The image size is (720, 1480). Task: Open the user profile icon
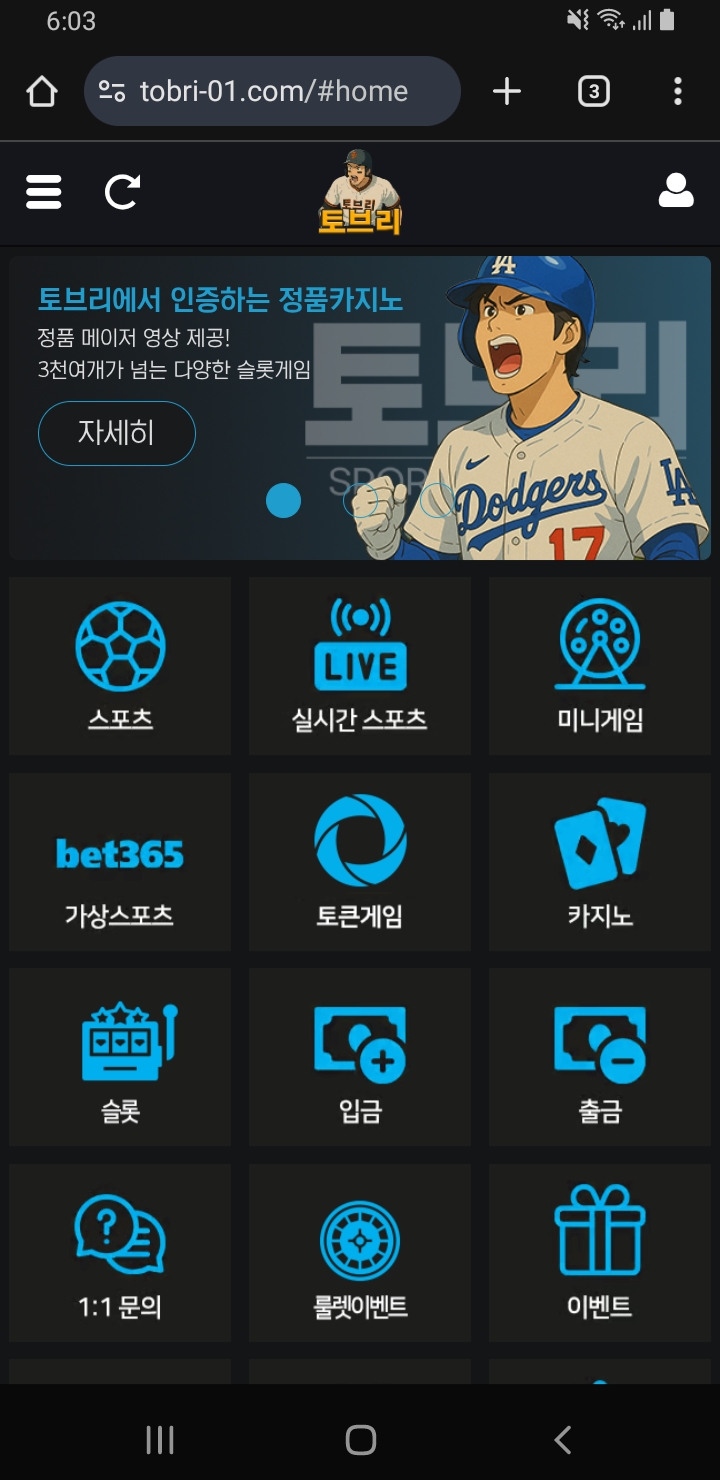[x=676, y=191]
